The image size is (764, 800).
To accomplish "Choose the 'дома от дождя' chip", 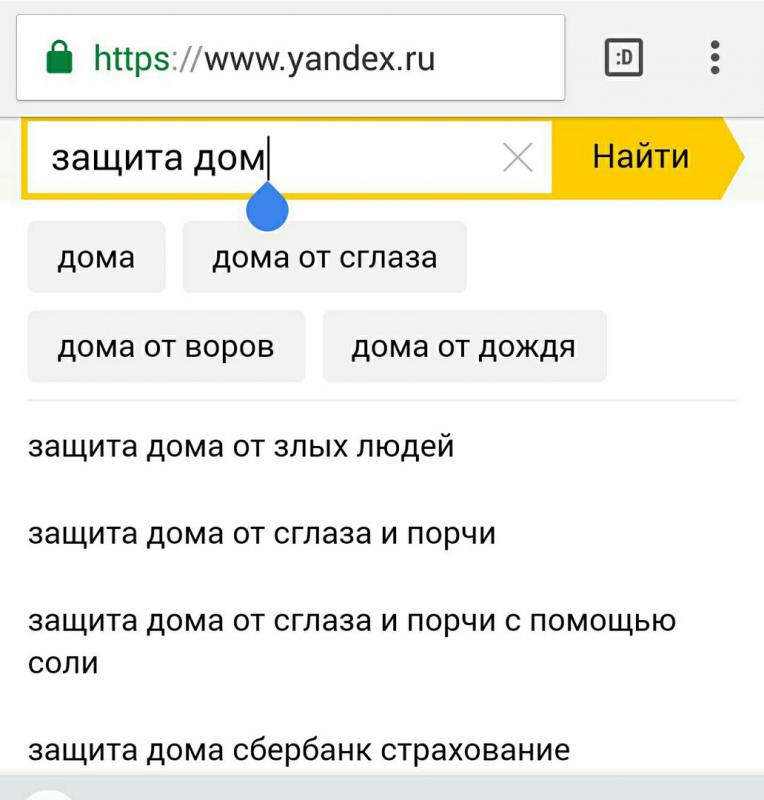I will point(464,346).
